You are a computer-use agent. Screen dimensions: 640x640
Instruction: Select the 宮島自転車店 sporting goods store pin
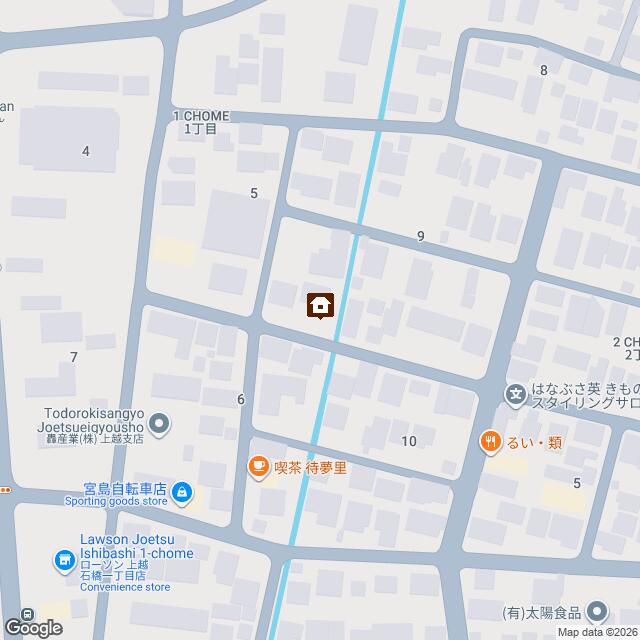182,491
